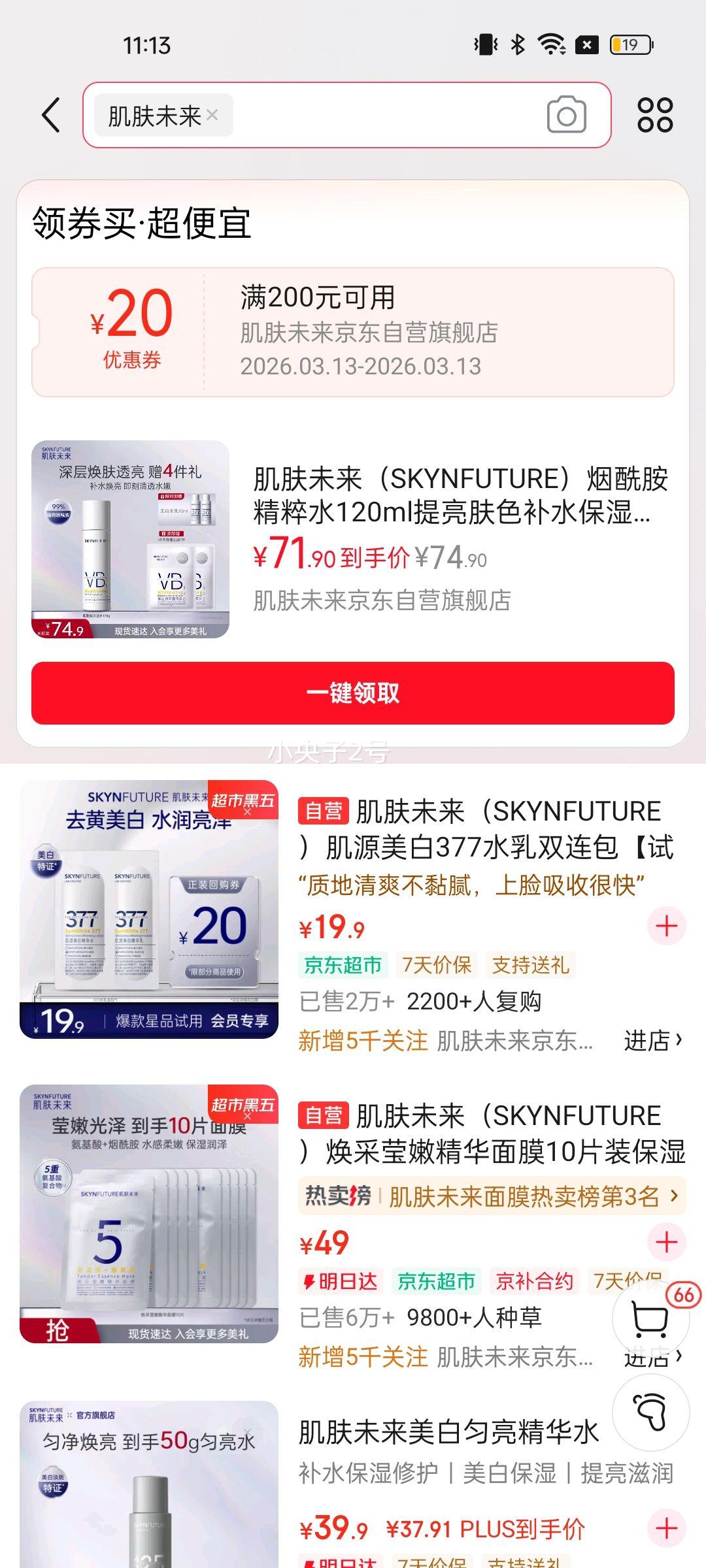Open the ¥20 满200元可用 coupon
Screen dimensions: 706x1568
pos(353,332)
